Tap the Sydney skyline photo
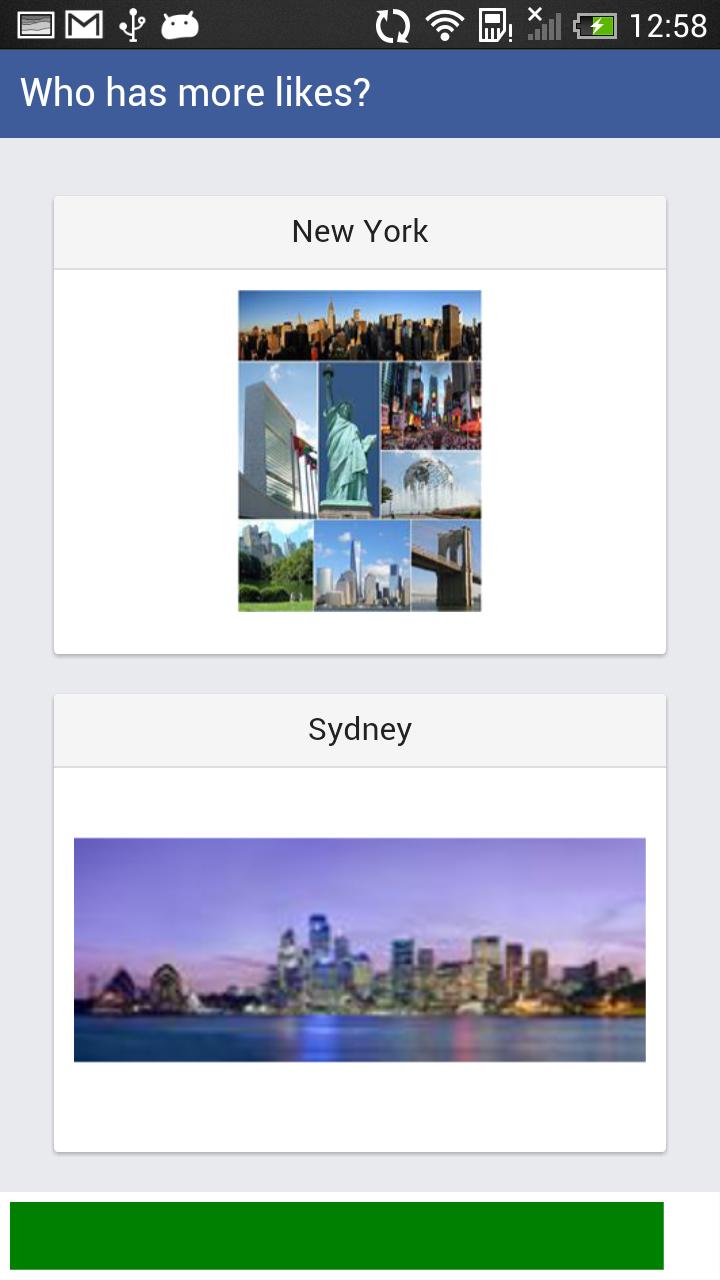The height and width of the screenshot is (1280, 720). pos(359,949)
